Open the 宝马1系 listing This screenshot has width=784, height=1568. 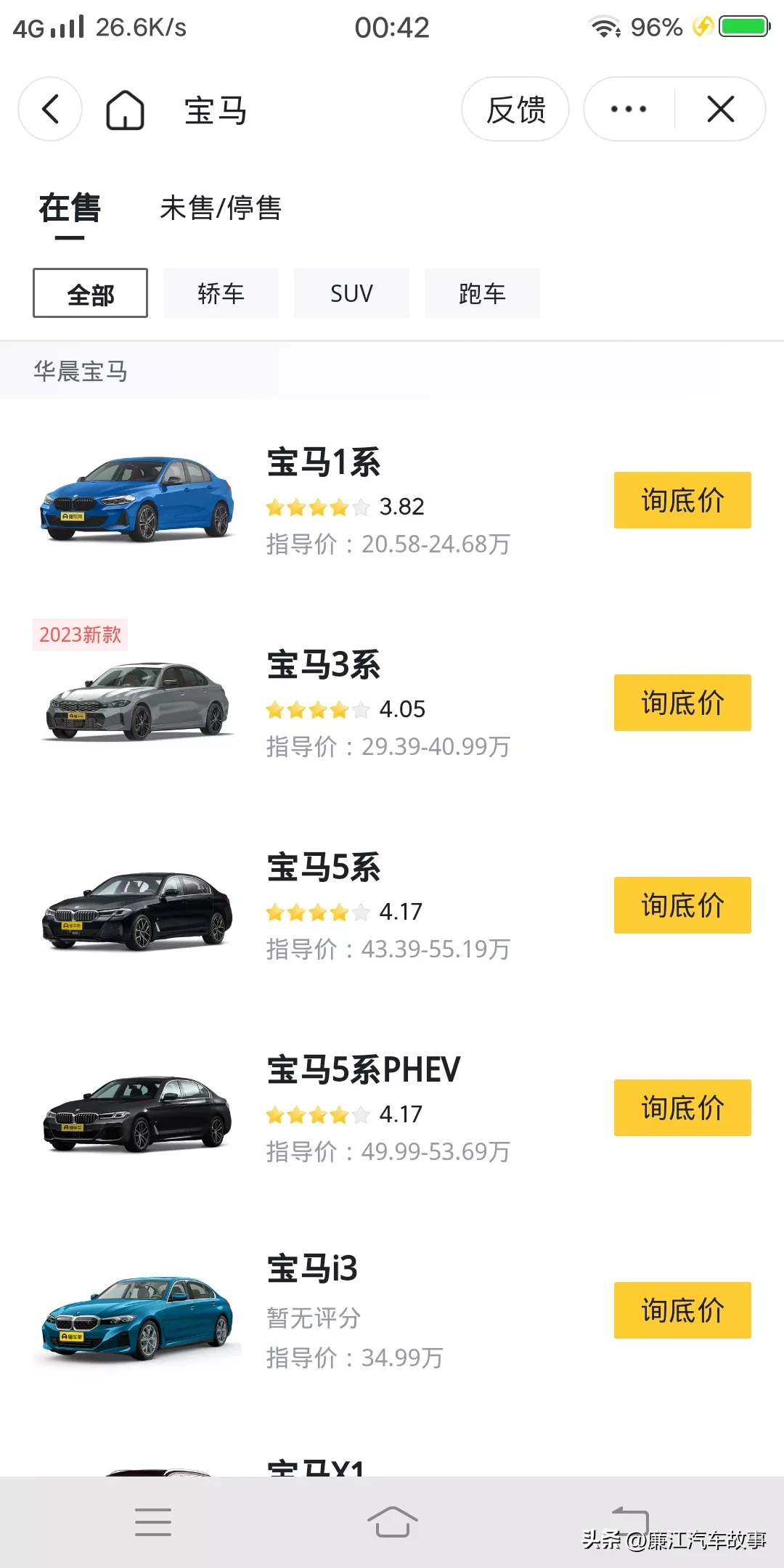point(324,462)
